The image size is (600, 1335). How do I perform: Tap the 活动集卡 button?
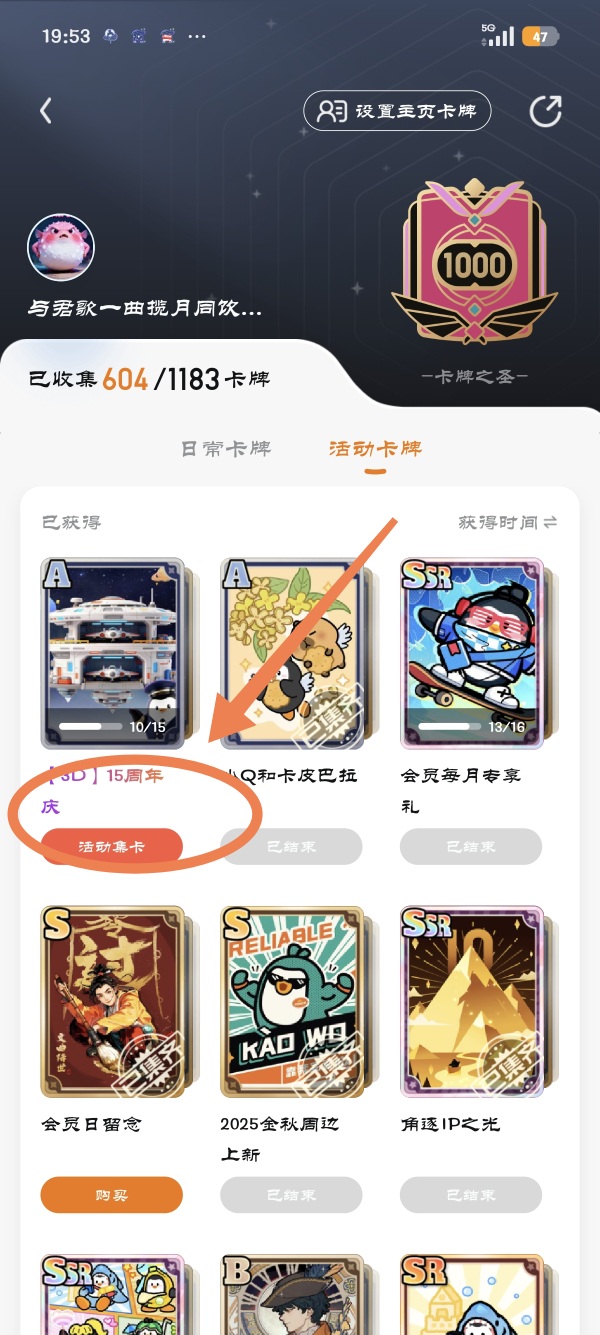pyautogui.click(x=112, y=847)
